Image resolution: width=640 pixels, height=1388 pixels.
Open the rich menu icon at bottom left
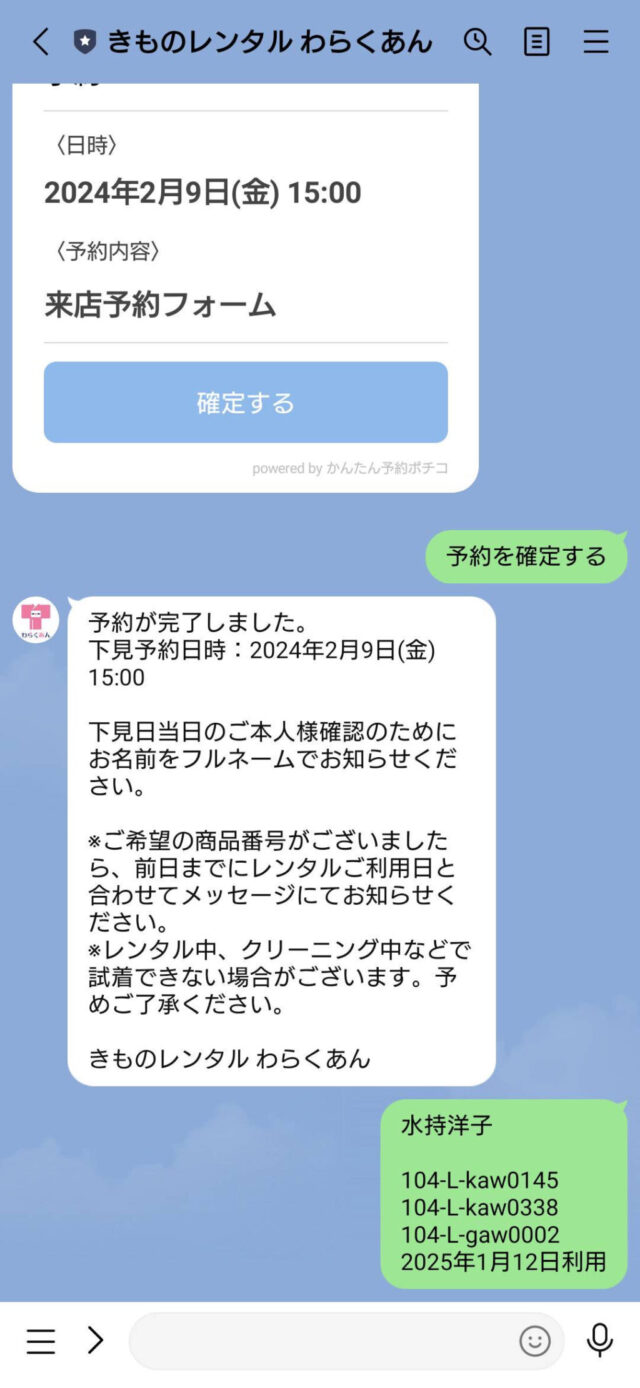40,1341
